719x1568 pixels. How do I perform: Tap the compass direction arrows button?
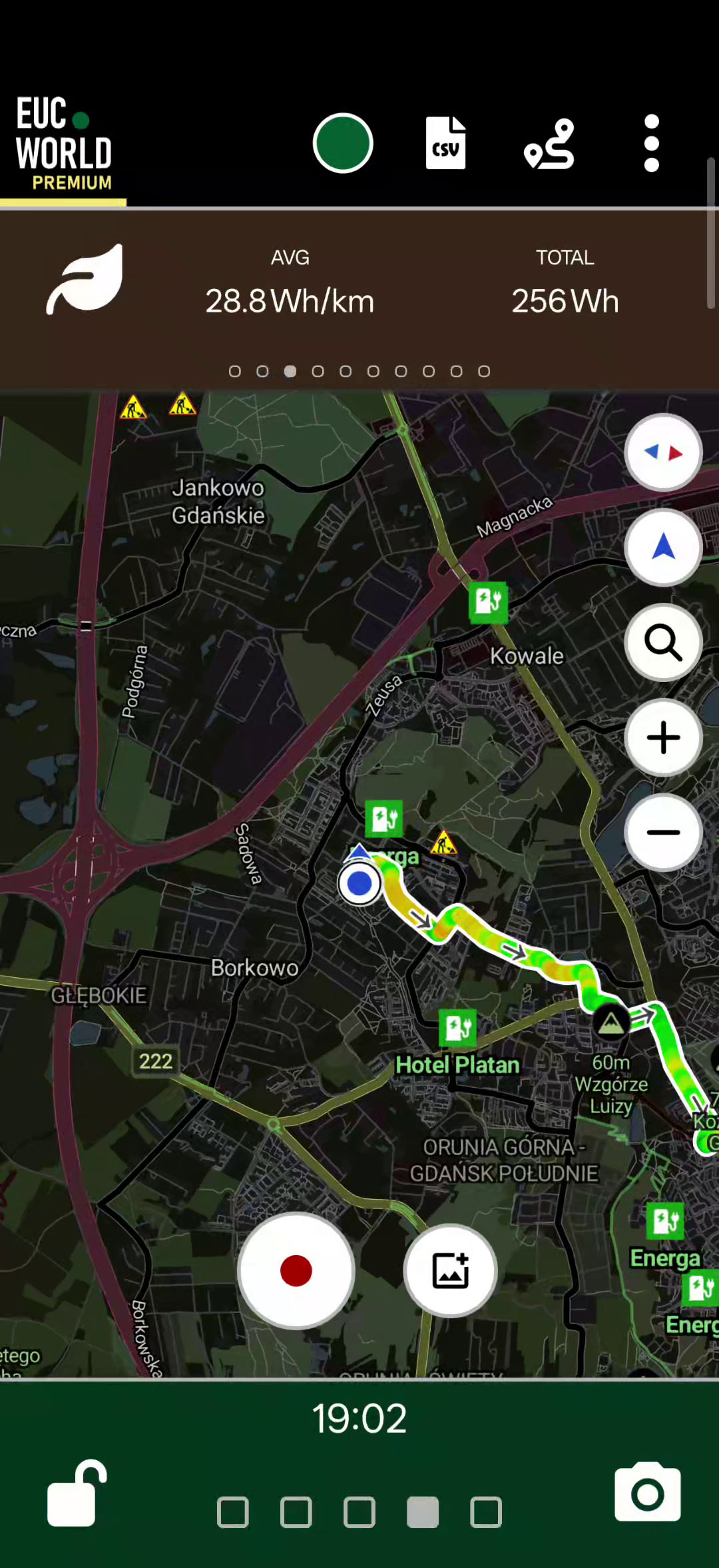[x=663, y=453]
